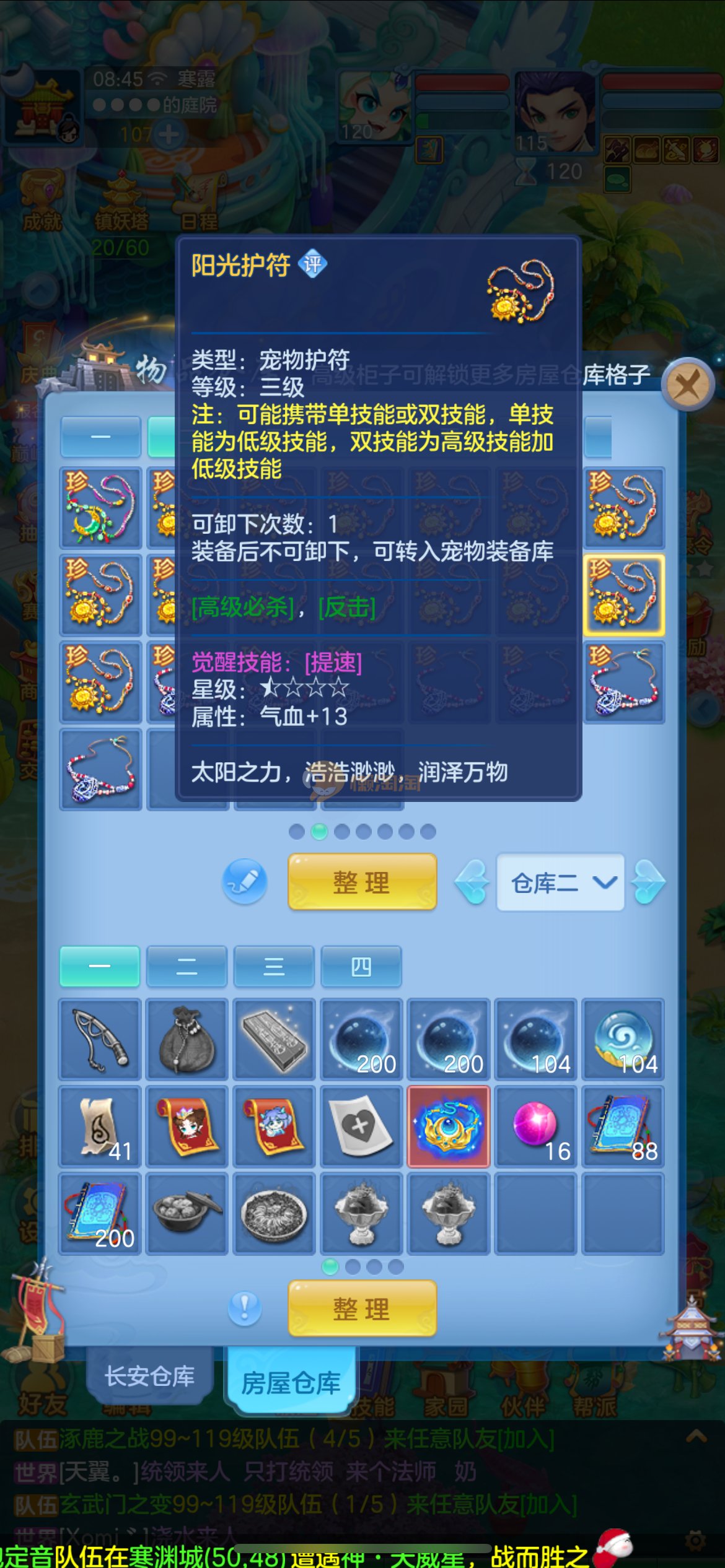725x1568 pixels.
Task: Go to previous warehouse with left arrow
Action: tap(472, 882)
